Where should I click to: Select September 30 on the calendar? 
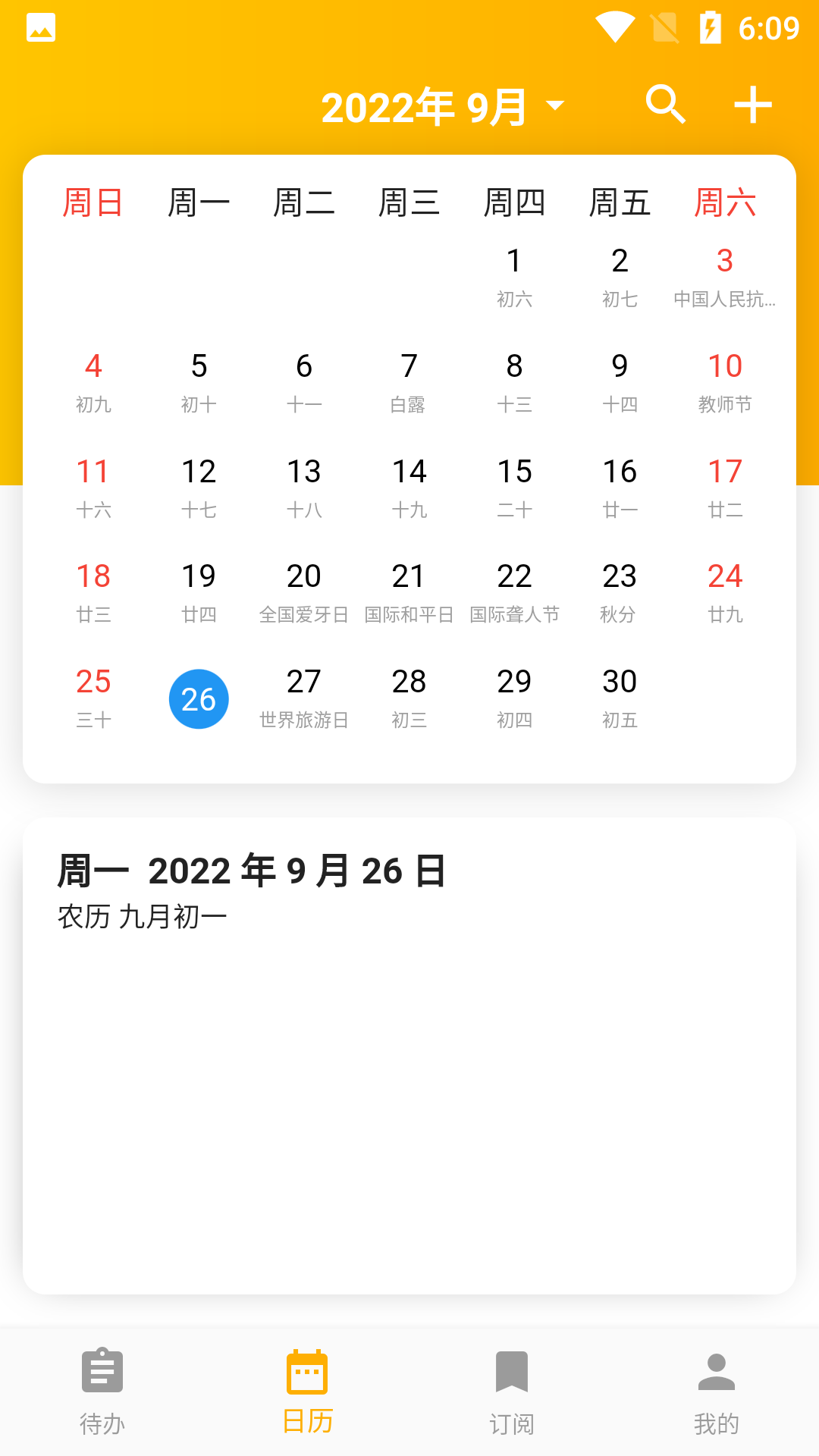[620, 698]
